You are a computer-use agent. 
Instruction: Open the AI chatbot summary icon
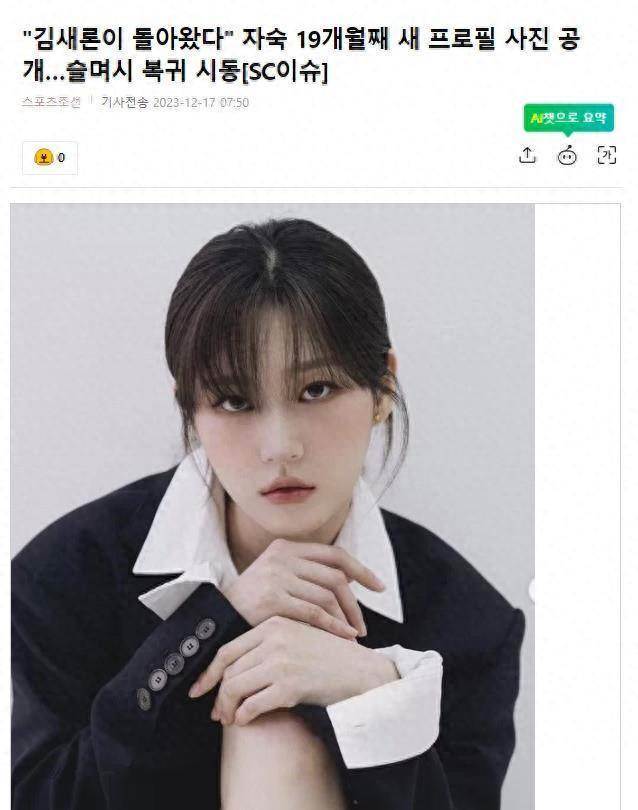[x=567, y=155]
